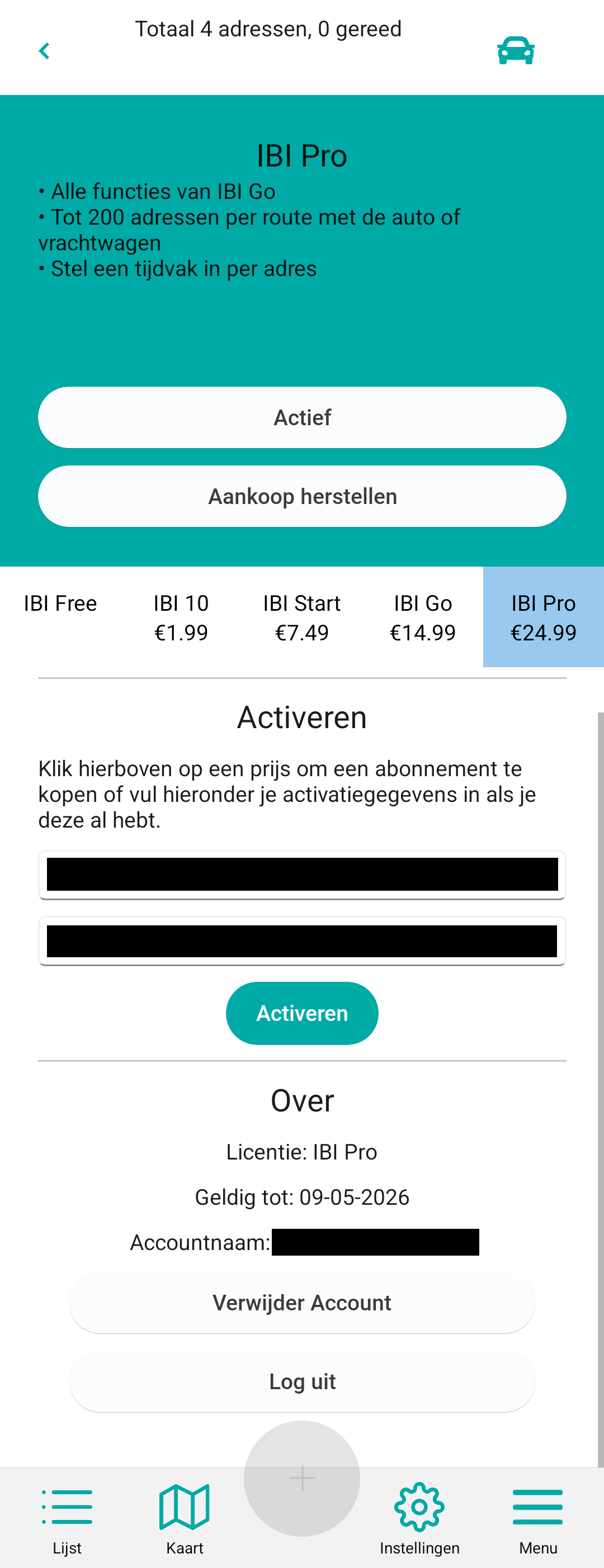Choose the IBI 10 plan for €1.99
The height and width of the screenshot is (1568, 604).
pos(181,617)
